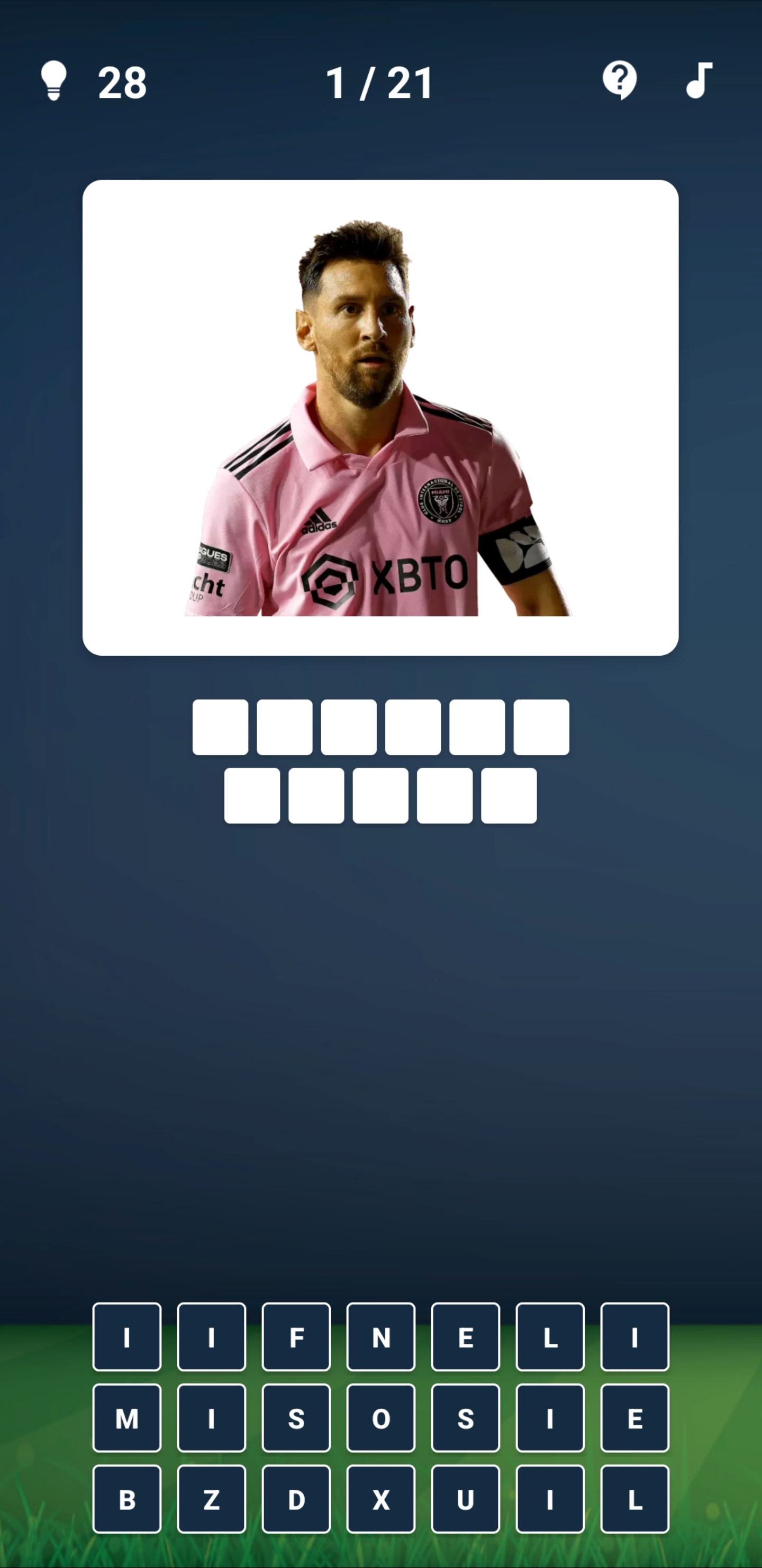The image size is (762, 1568).
Task: Select the letter U tile
Action: [x=465, y=1499]
